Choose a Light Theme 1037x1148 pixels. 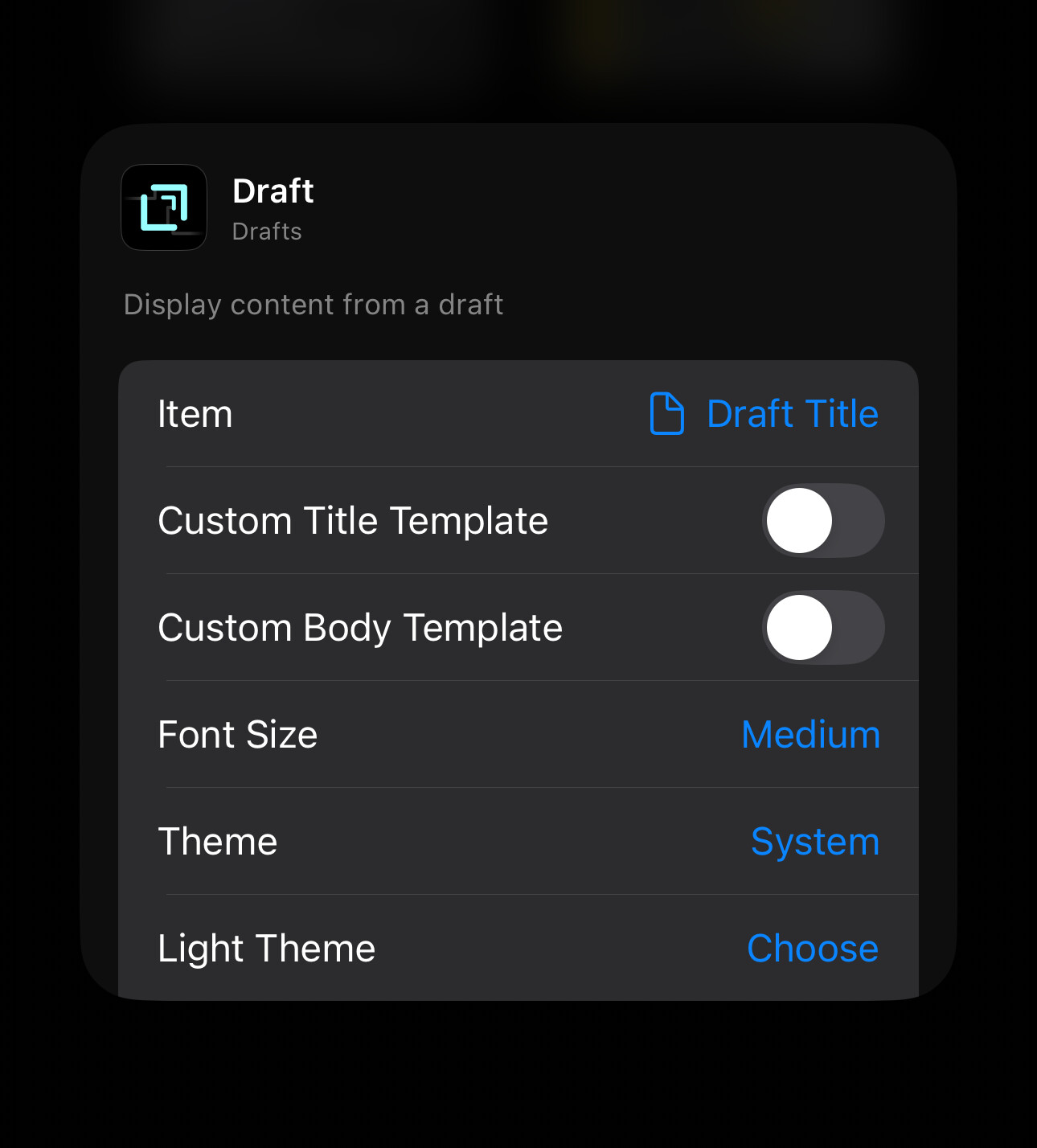[812, 949]
